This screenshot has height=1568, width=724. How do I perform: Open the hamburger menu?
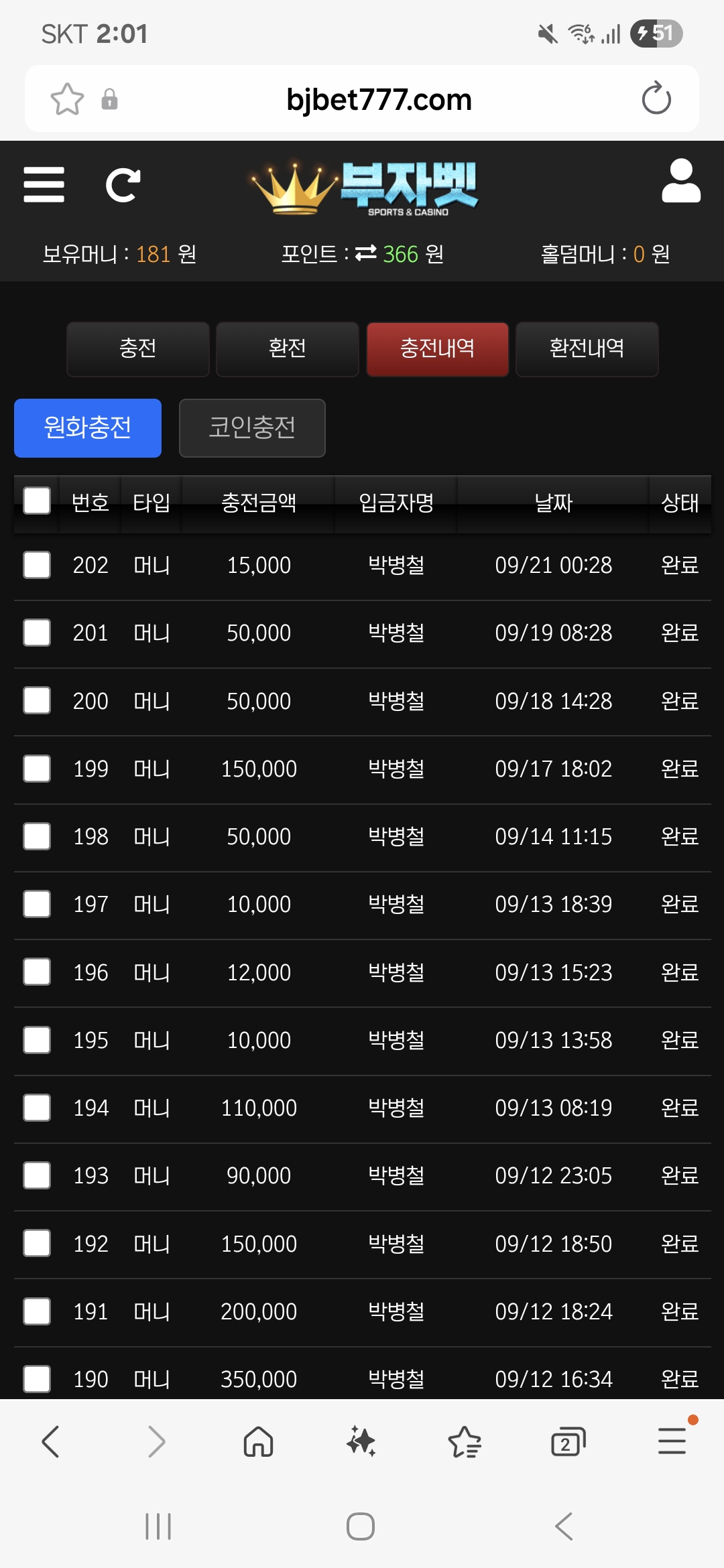44,185
